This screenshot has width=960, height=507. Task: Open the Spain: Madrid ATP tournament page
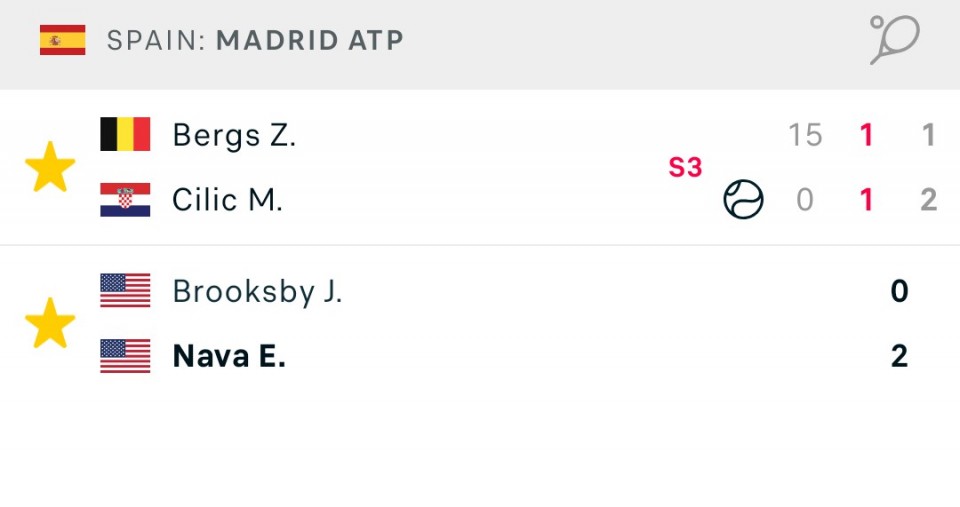255,41
